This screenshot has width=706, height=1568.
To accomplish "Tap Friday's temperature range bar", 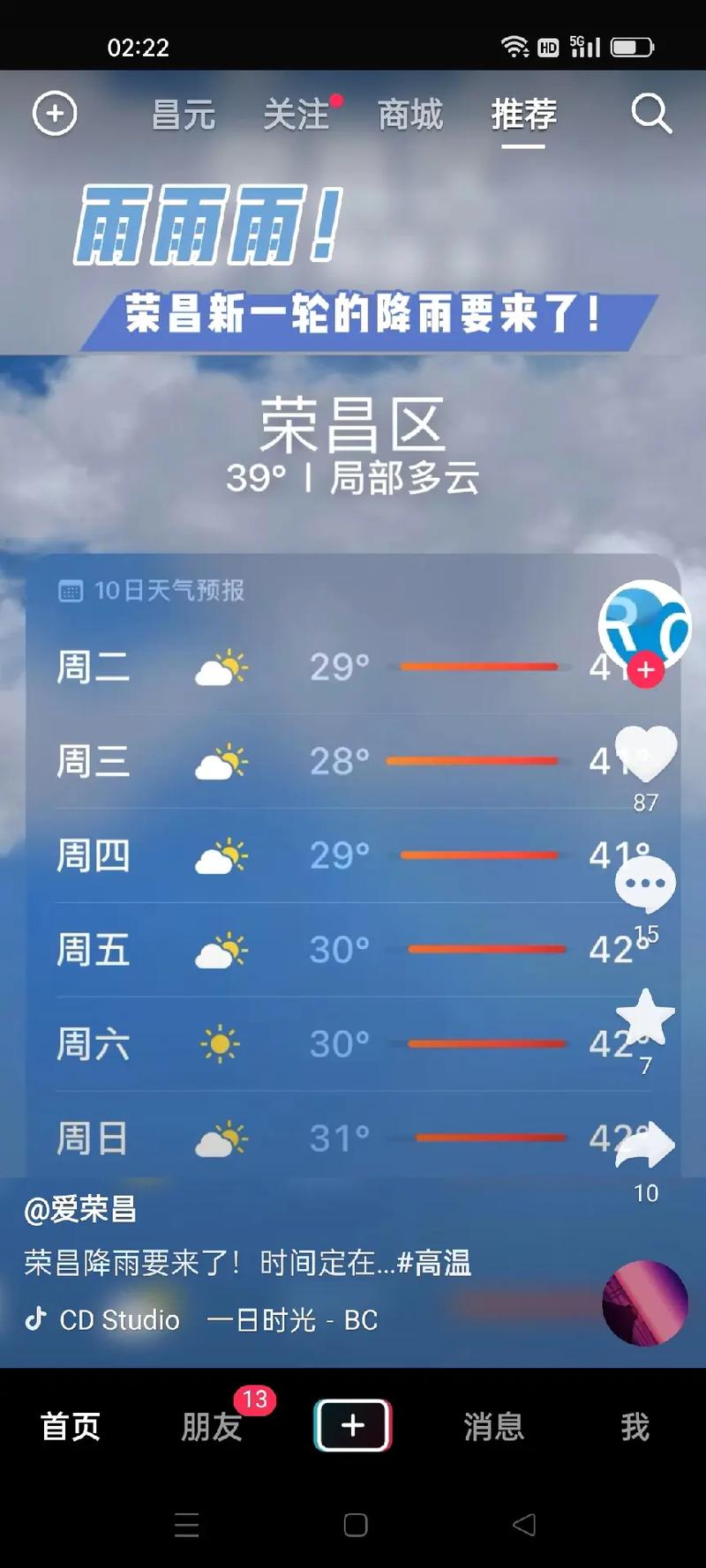I will (485, 950).
